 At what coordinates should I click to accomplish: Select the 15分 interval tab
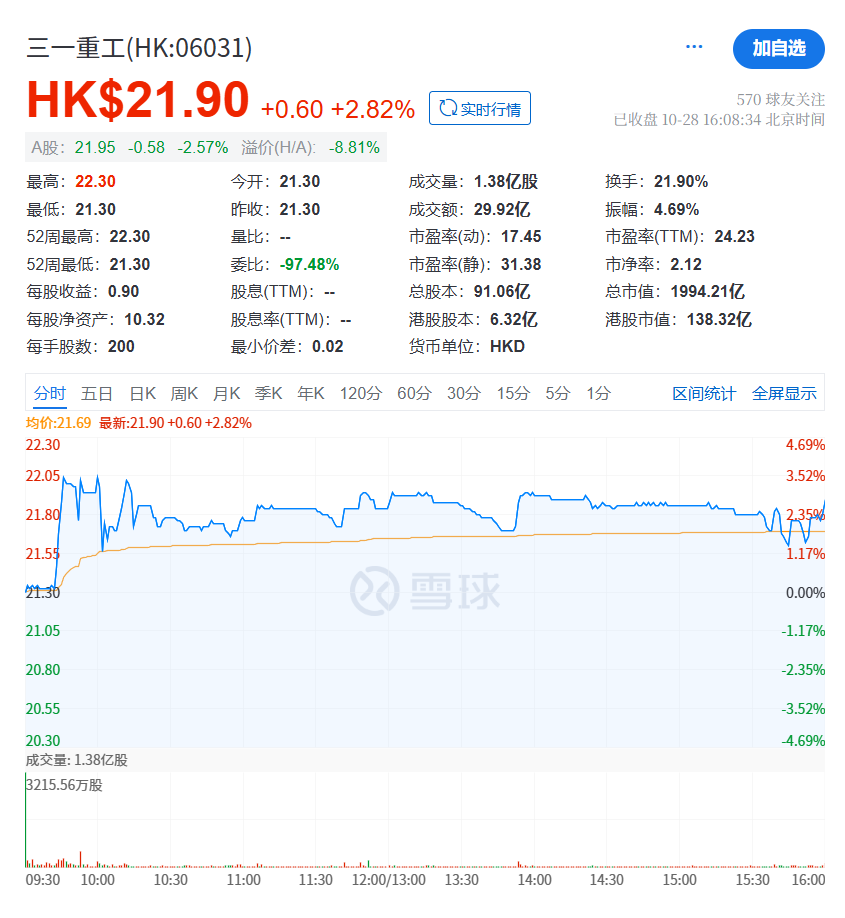(x=513, y=394)
